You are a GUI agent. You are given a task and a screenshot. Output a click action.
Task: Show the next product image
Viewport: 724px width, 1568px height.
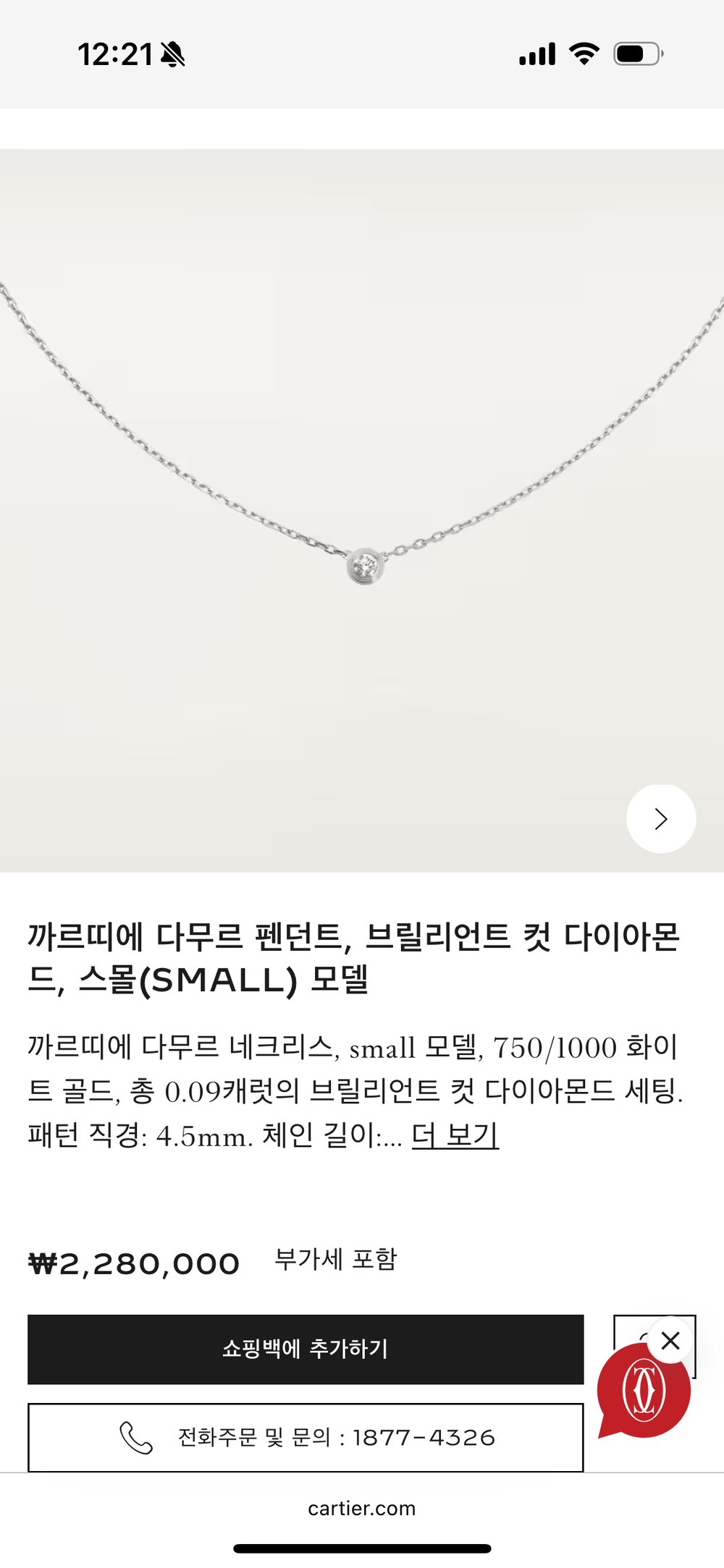660,818
